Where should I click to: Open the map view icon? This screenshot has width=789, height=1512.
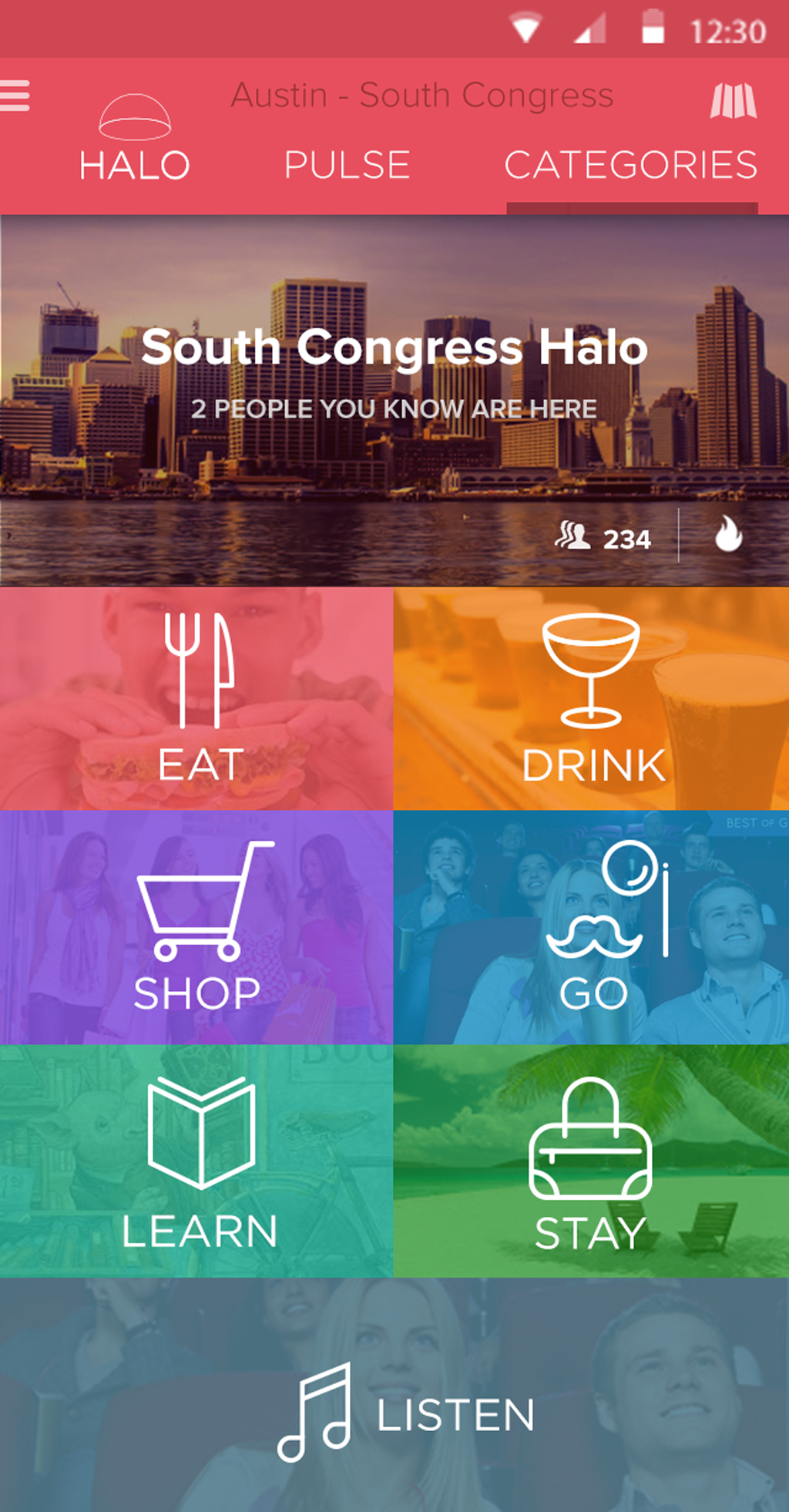(733, 101)
